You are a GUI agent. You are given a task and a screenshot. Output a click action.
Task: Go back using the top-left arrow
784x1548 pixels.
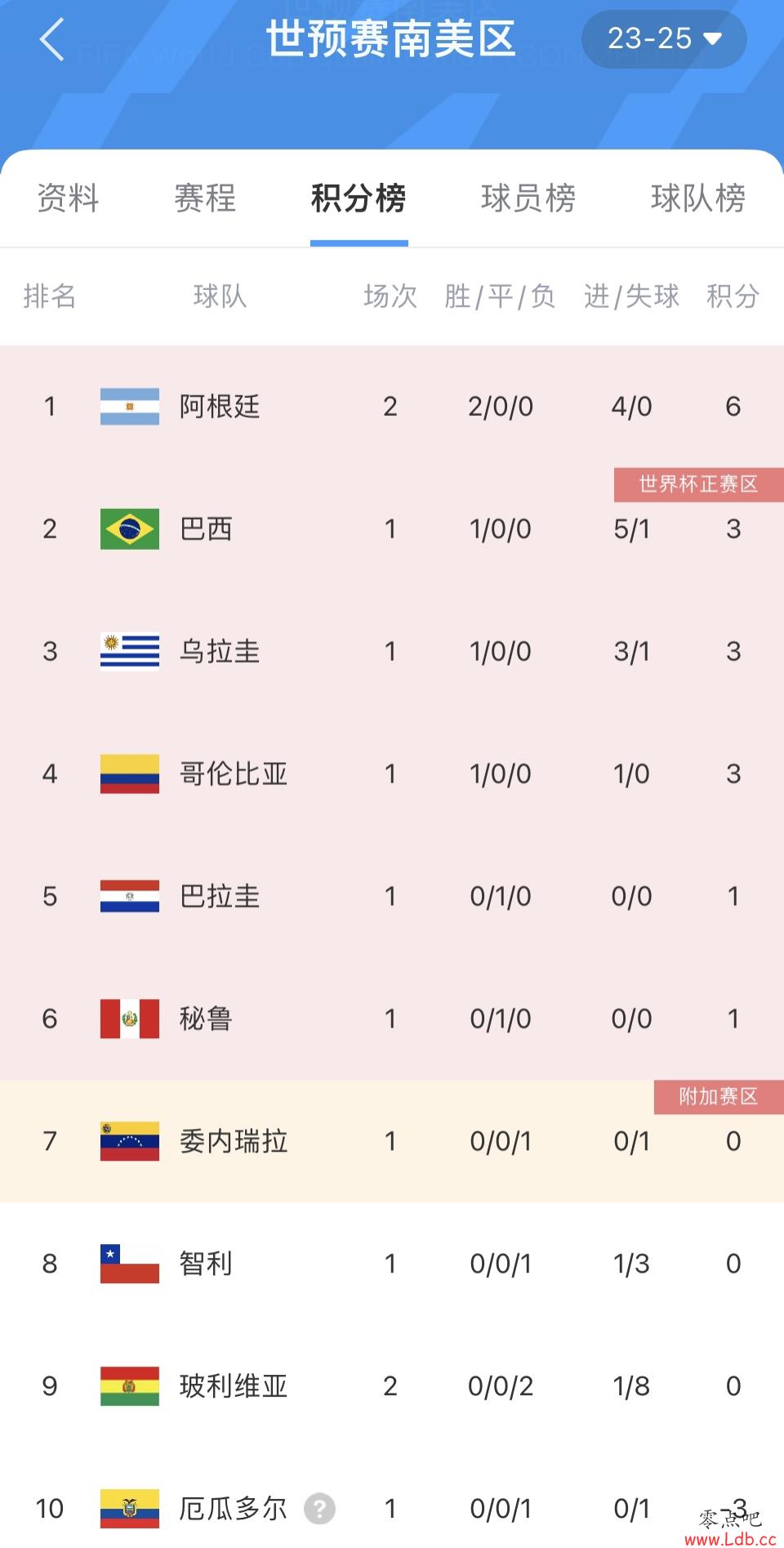[x=51, y=39]
